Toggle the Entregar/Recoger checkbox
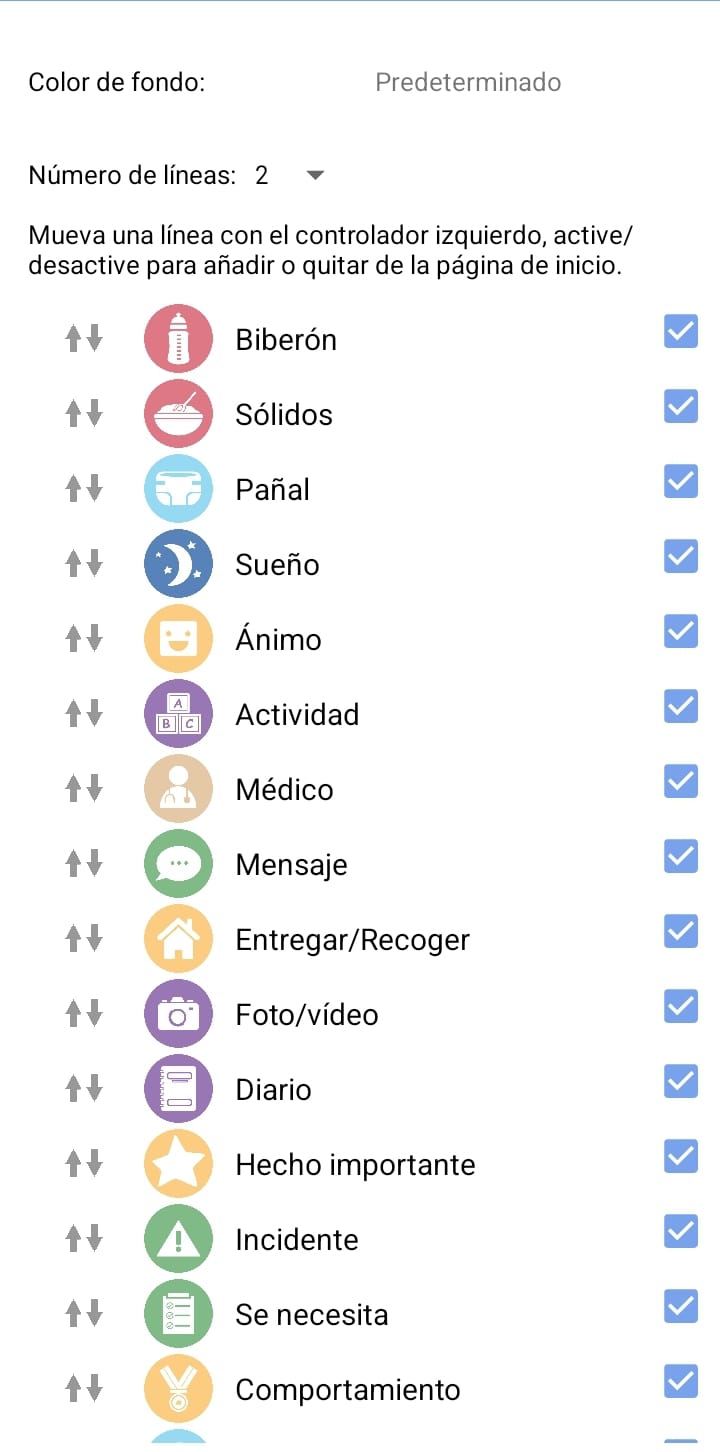Viewport: 720px width, 1452px height. click(x=681, y=931)
